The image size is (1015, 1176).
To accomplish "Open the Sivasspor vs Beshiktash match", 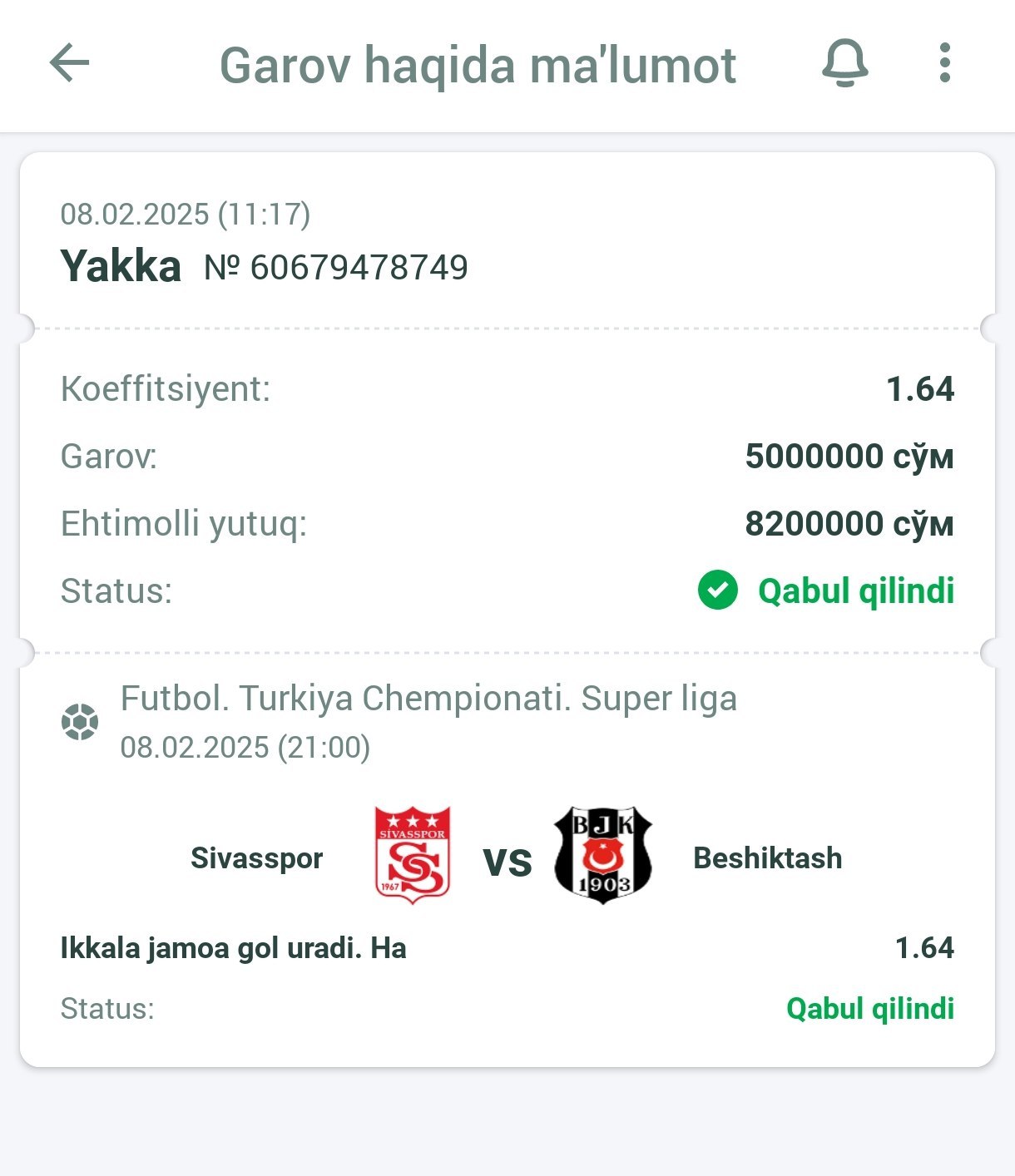I will (507, 857).
